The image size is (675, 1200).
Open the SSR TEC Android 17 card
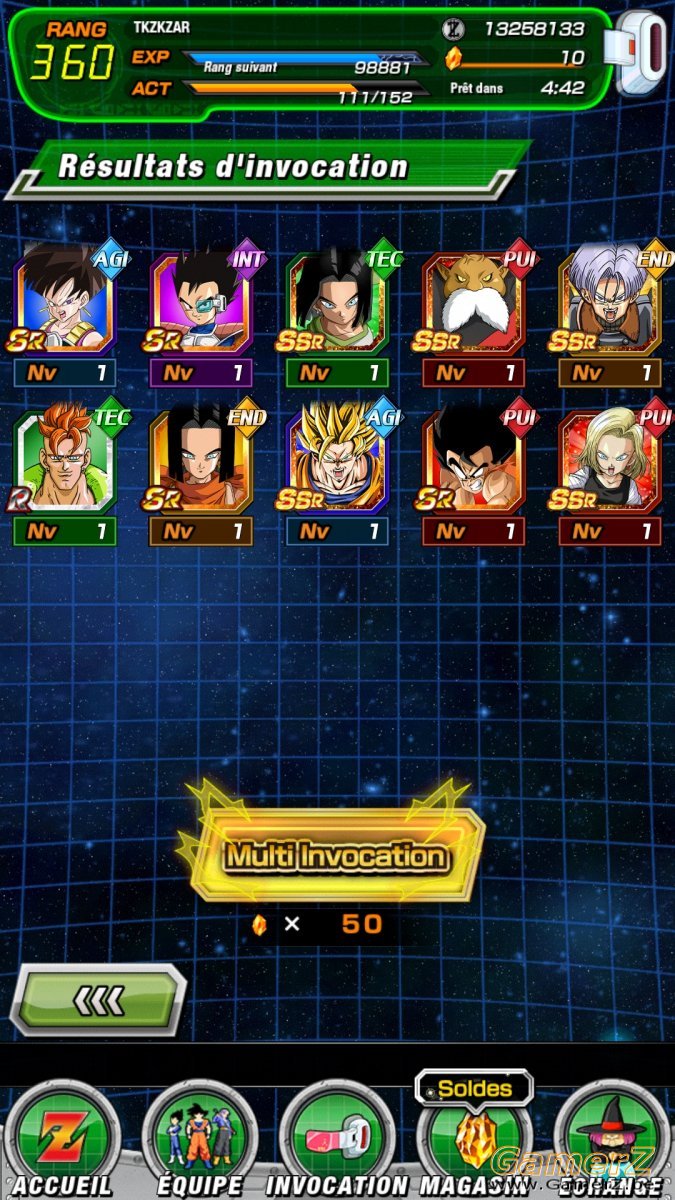[x=337, y=313]
